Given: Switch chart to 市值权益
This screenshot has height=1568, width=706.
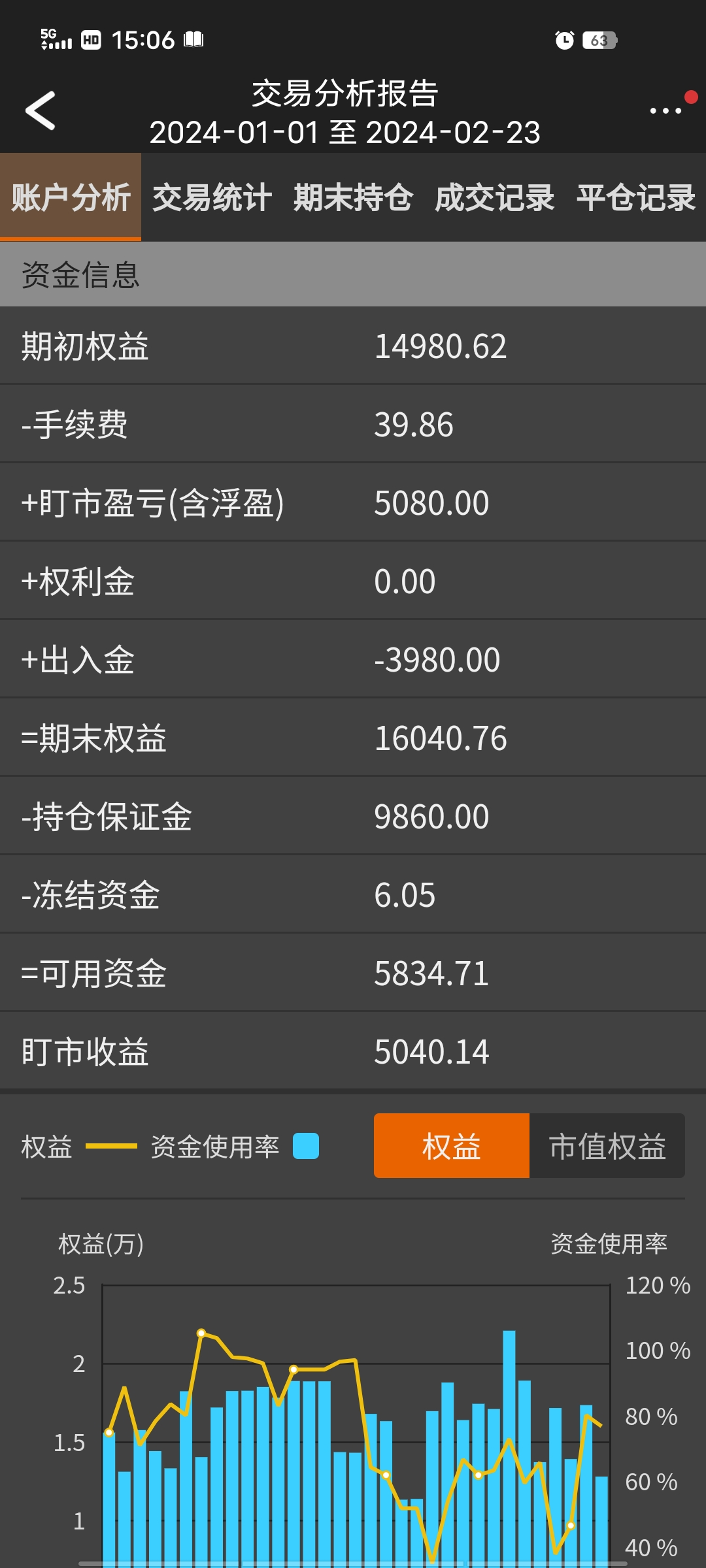Looking at the screenshot, I should pos(607,1146).
